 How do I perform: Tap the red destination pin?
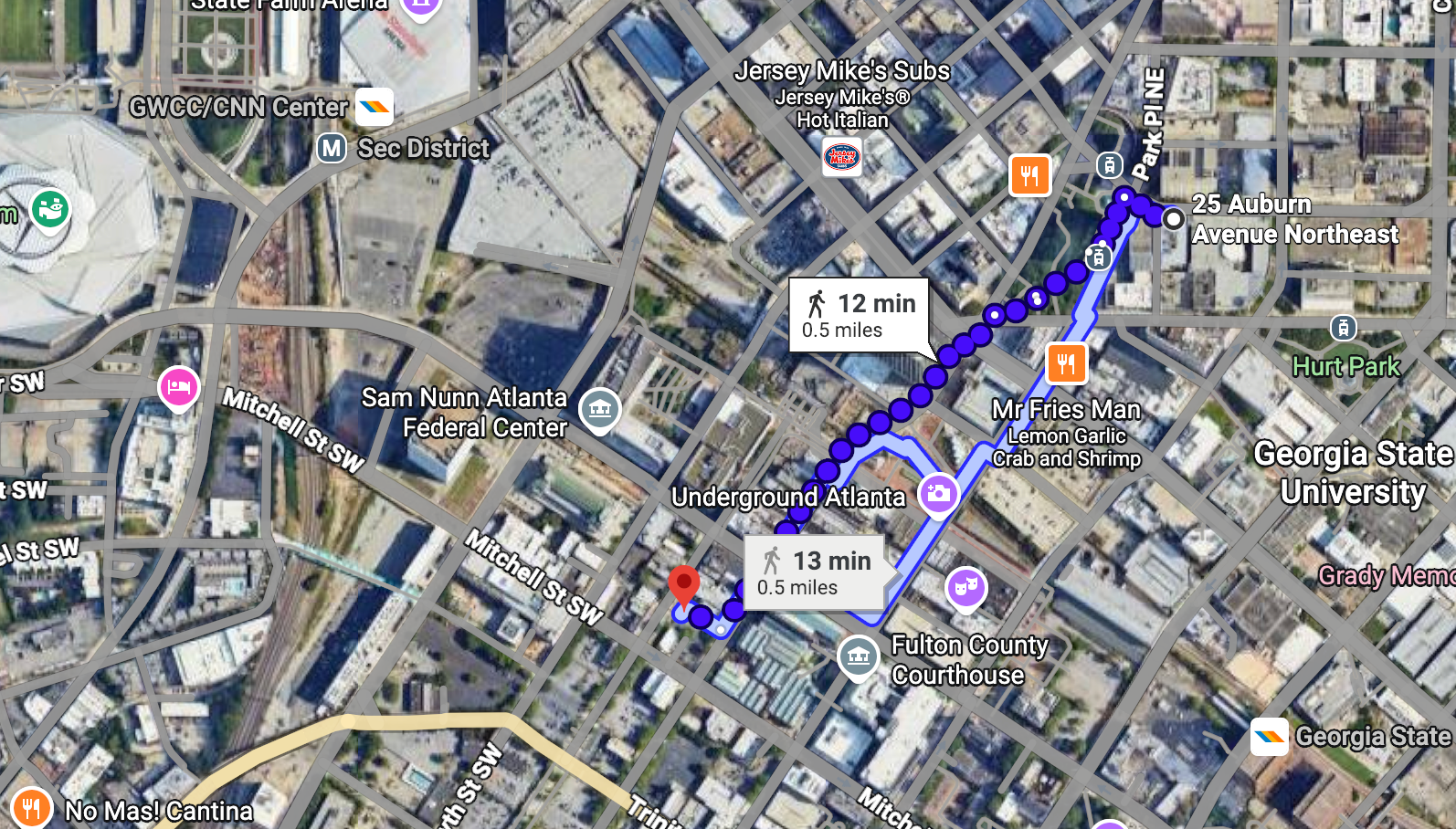click(x=683, y=584)
